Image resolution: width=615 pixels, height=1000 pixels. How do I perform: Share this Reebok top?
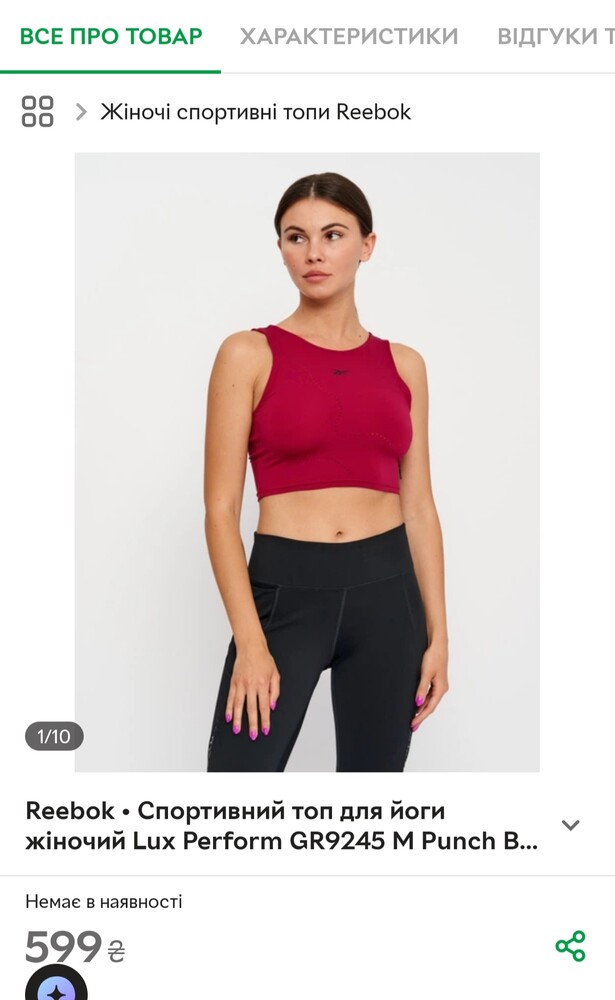click(x=570, y=946)
